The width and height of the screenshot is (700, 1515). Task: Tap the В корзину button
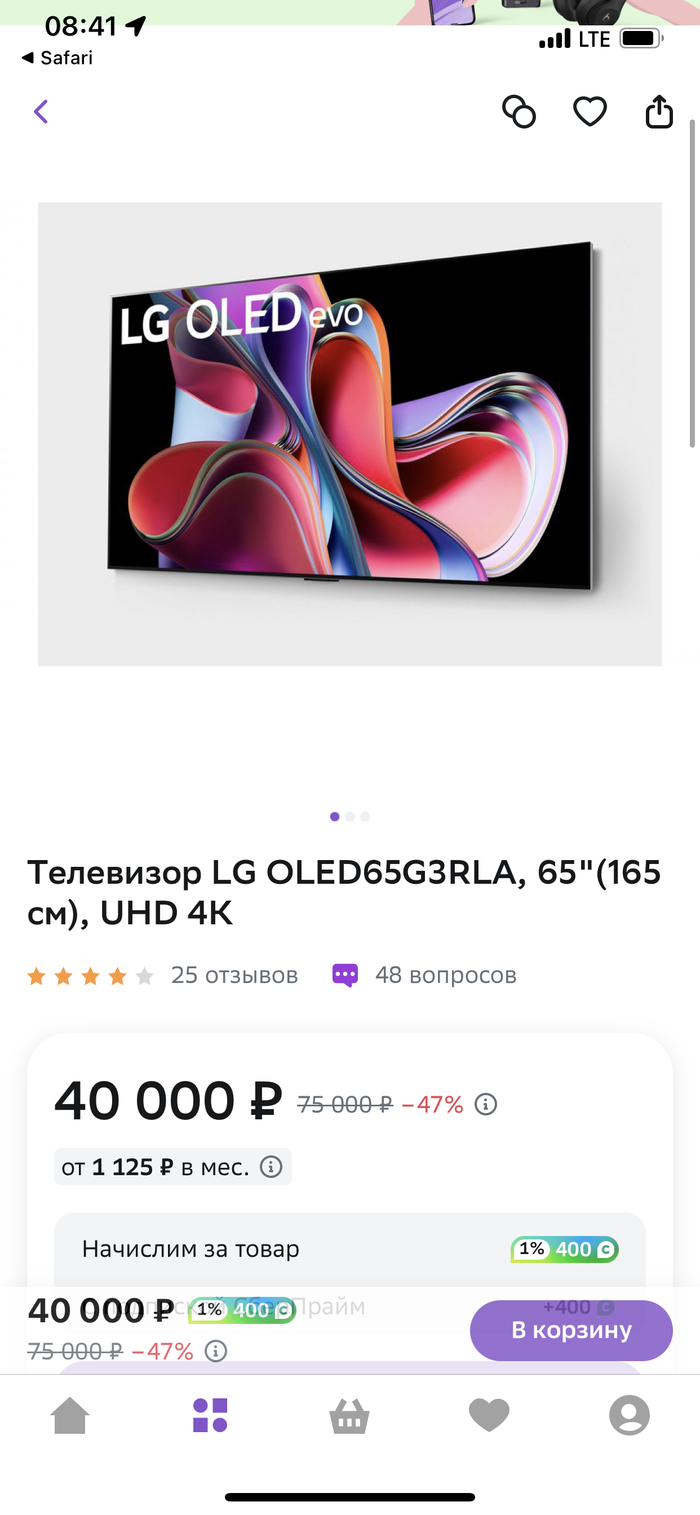pyautogui.click(x=571, y=1330)
